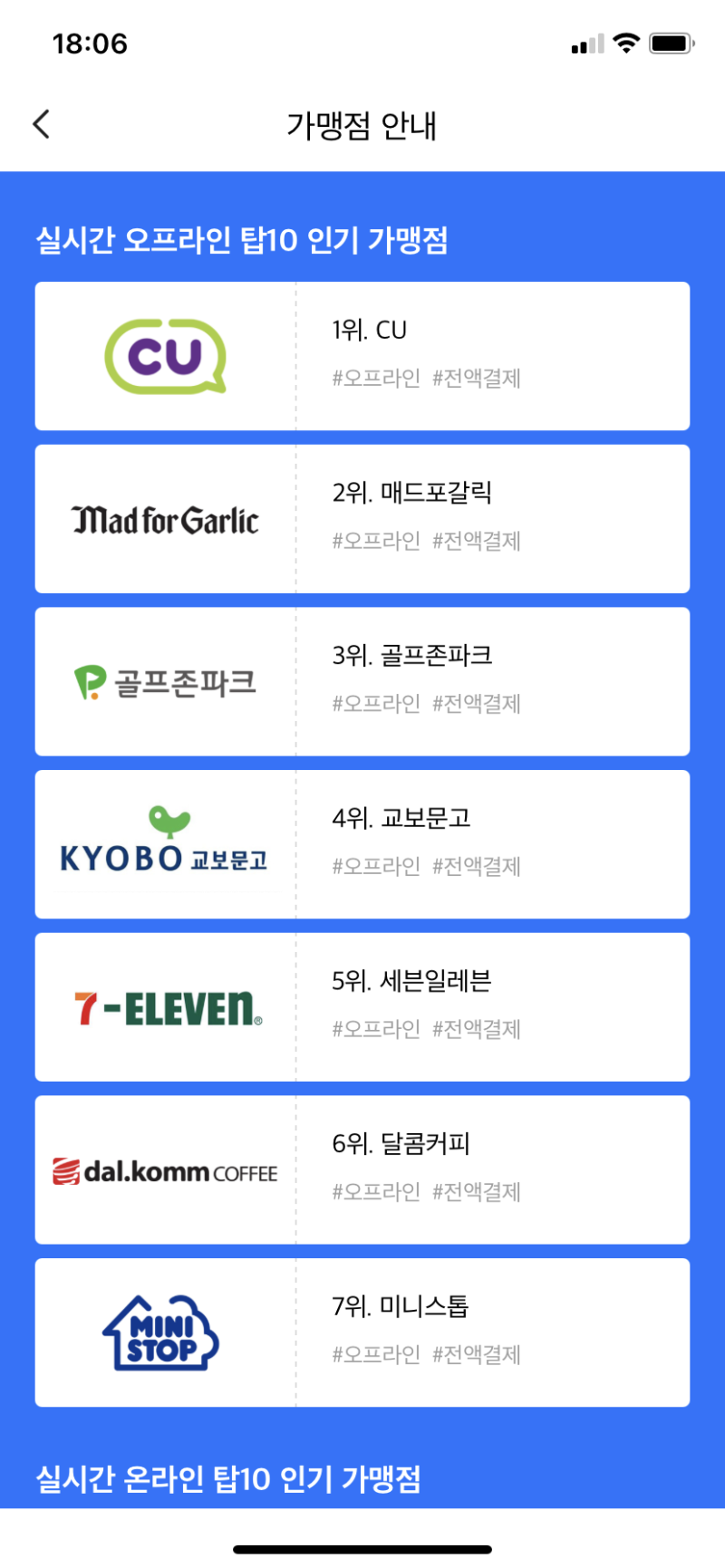Tap the #오프라인 tag under CU
This screenshot has width=725, height=1568.
[x=375, y=379]
